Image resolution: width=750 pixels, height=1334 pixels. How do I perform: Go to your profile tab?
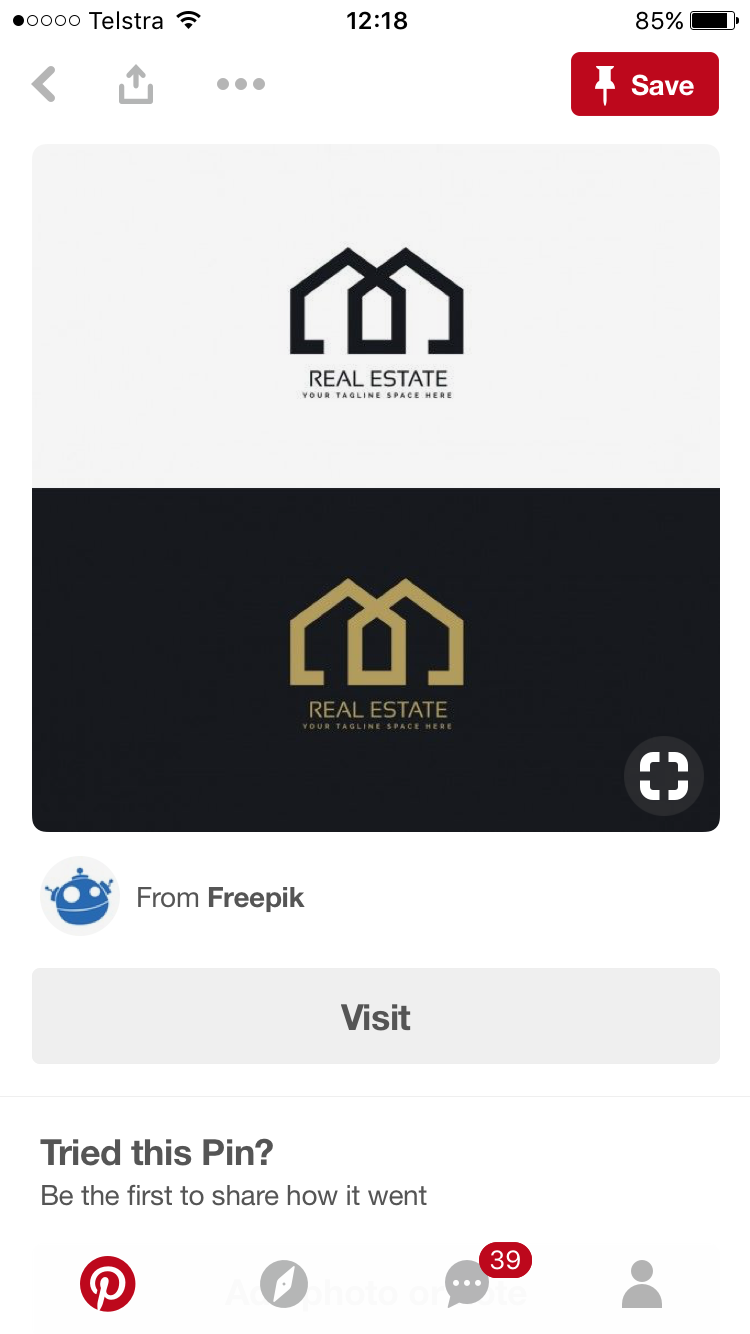pyautogui.click(x=642, y=1284)
